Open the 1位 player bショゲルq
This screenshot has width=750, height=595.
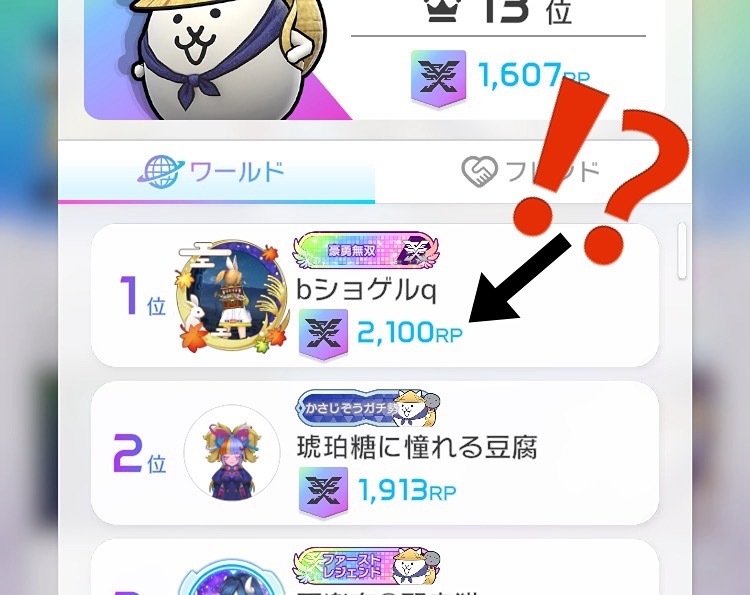click(x=374, y=295)
